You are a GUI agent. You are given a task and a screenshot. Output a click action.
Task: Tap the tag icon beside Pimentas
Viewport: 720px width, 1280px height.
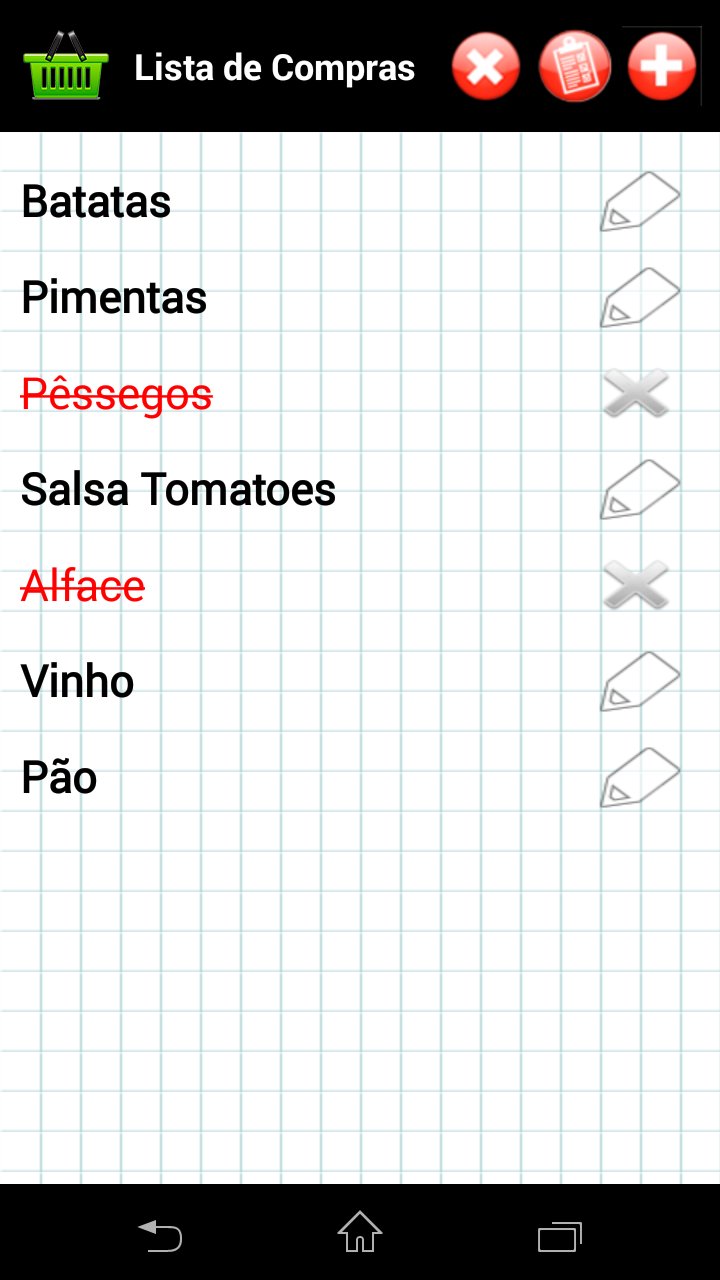coord(640,297)
